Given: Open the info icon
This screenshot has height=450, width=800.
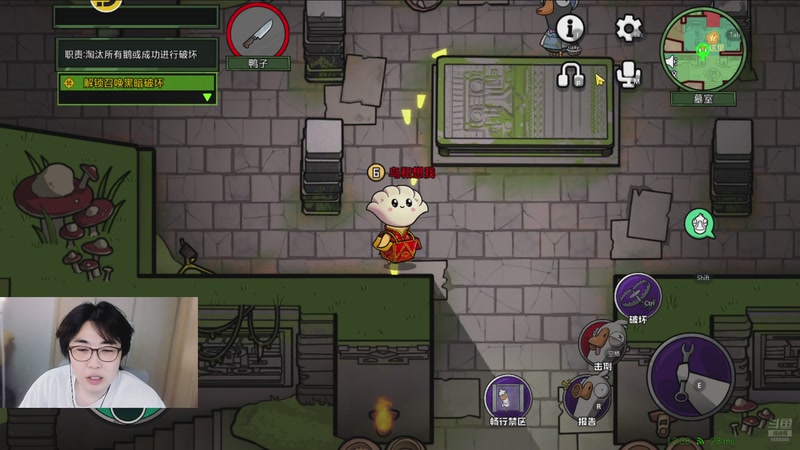Looking at the screenshot, I should [x=572, y=28].
